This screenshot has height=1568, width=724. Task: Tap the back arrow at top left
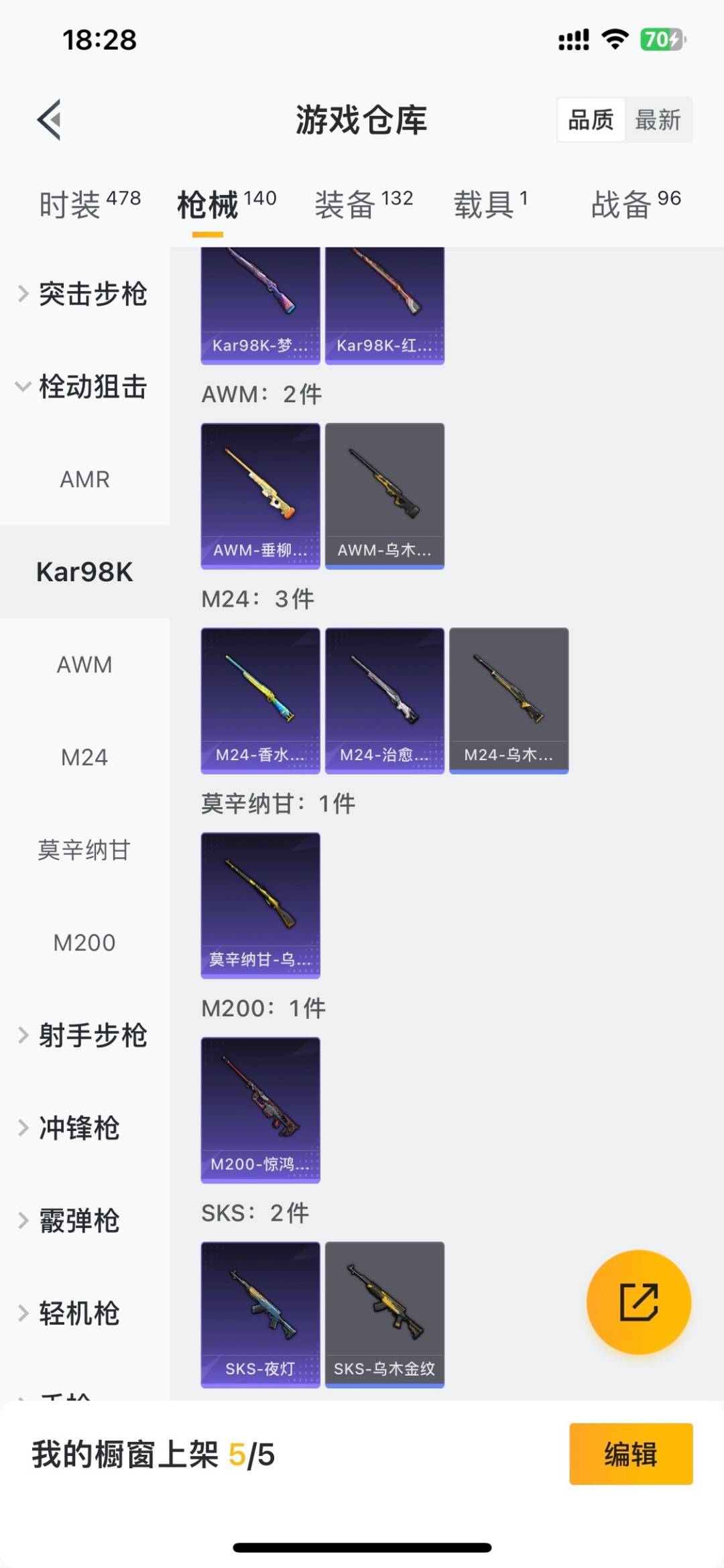47,121
